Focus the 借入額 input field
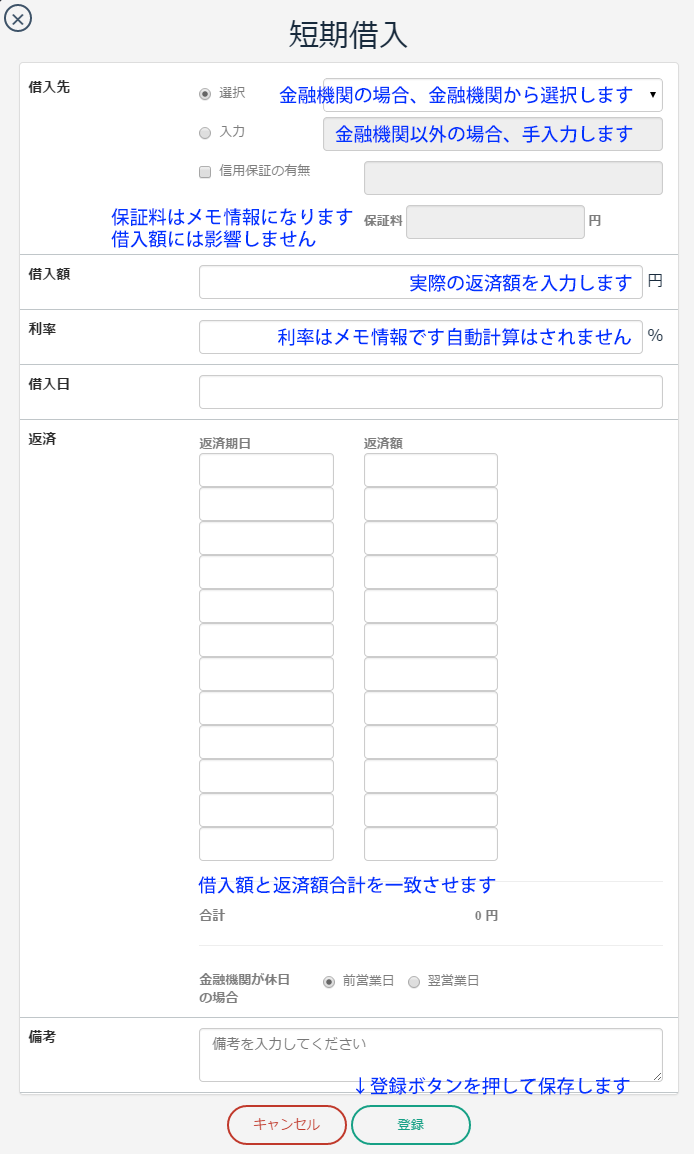694x1154 pixels. click(x=420, y=282)
